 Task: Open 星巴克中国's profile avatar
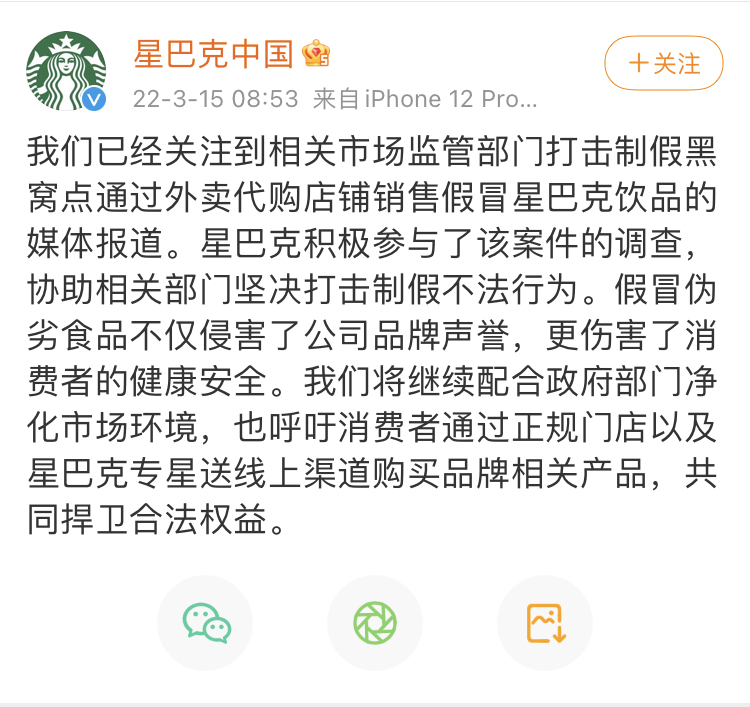(x=67, y=71)
